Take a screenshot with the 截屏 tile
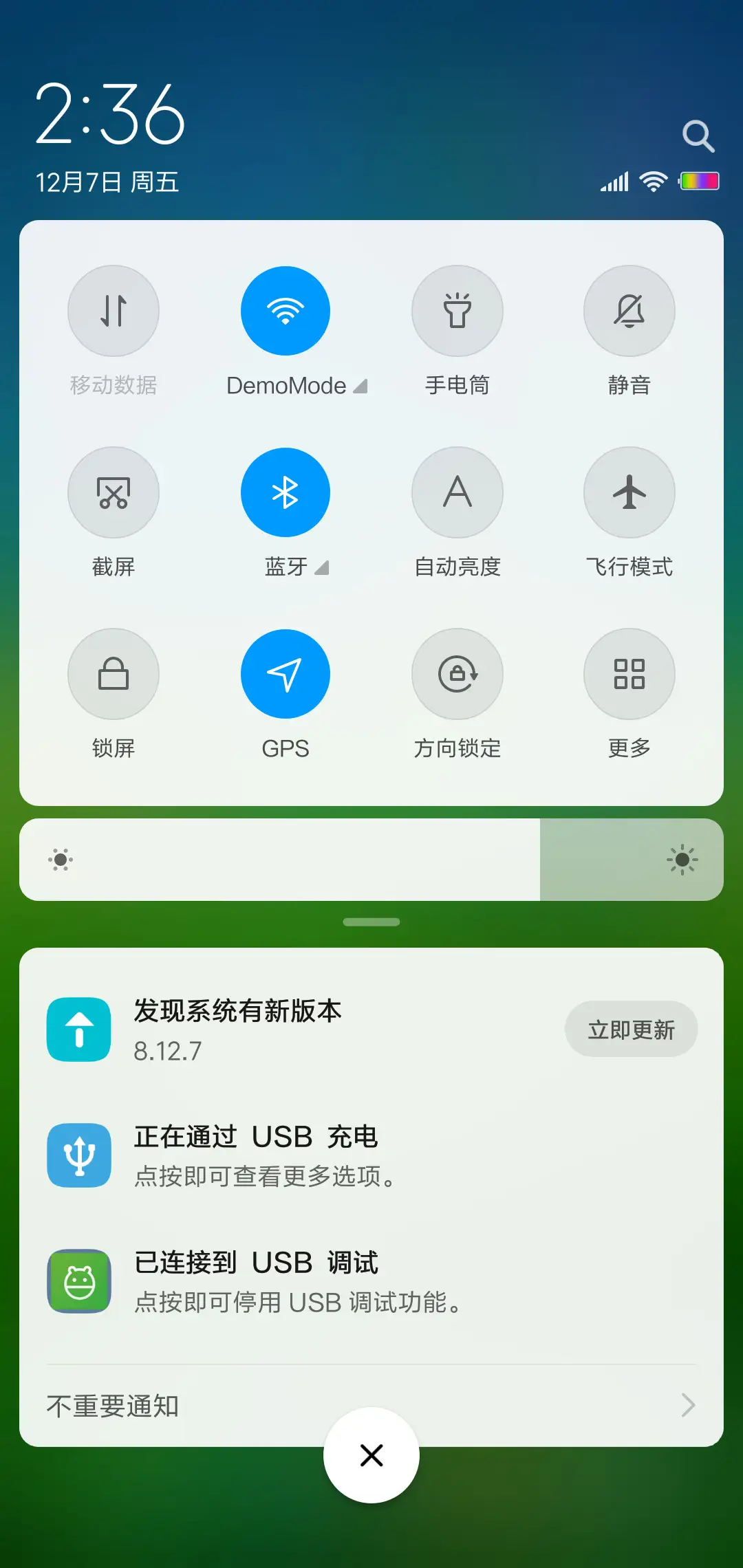The height and width of the screenshot is (1568, 743). pyautogui.click(x=114, y=492)
